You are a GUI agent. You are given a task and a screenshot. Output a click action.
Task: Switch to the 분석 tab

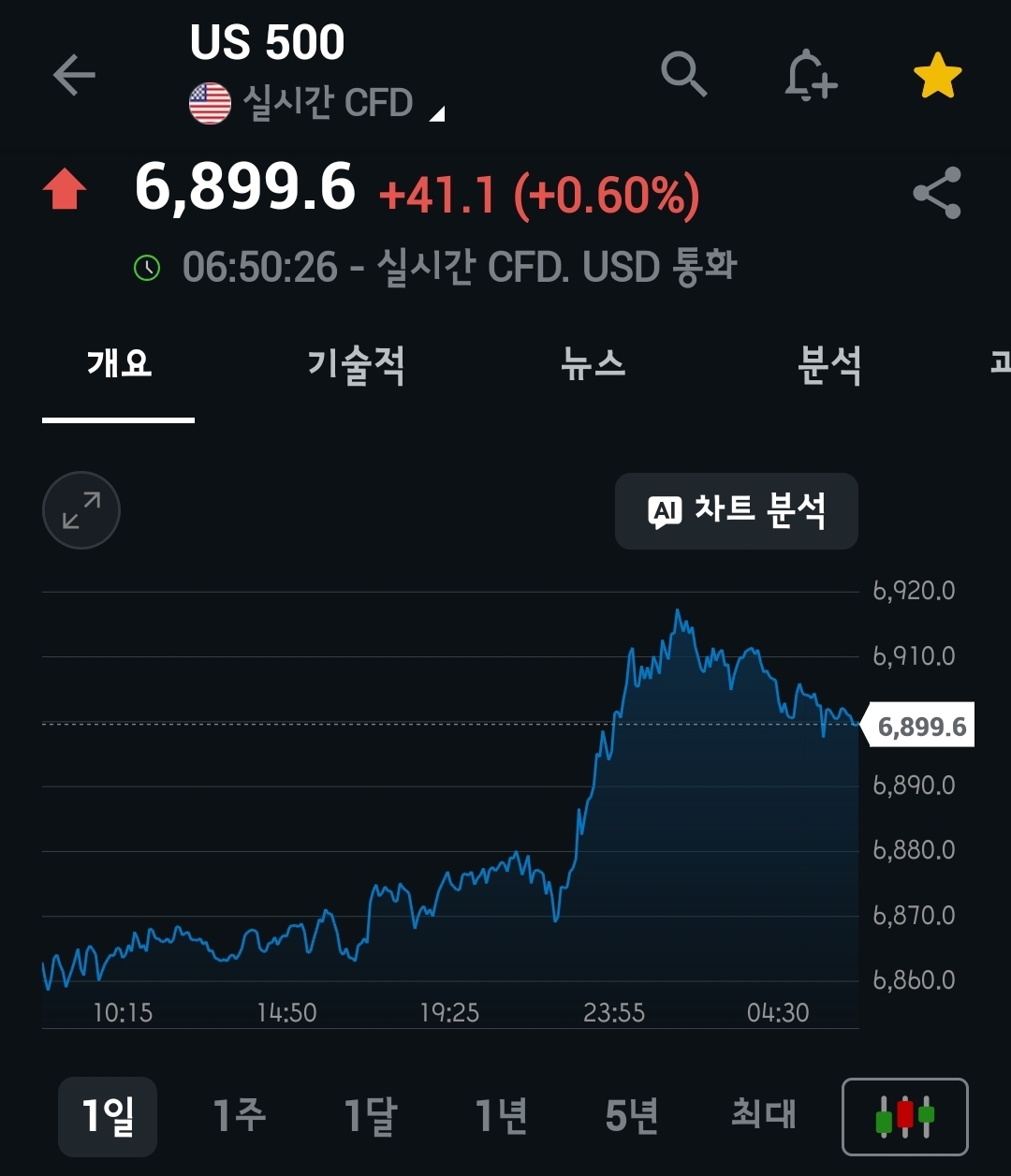tap(829, 364)
